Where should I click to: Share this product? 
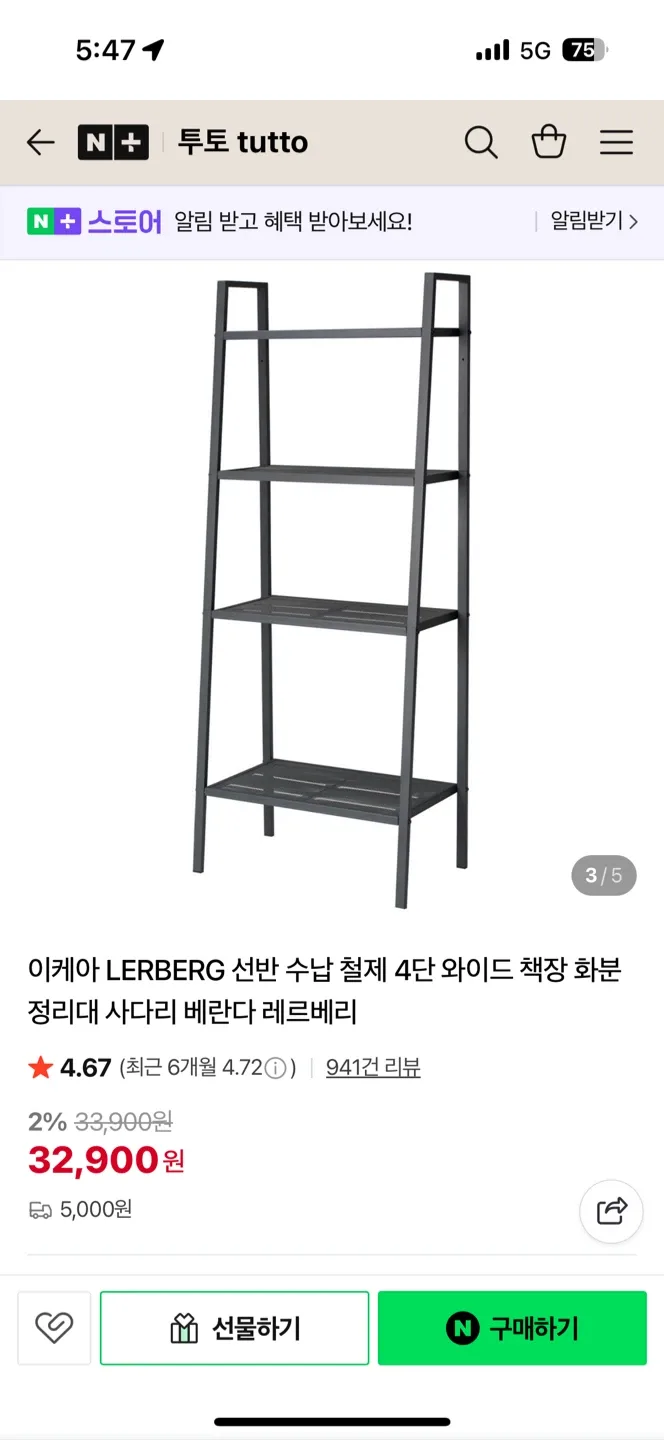coord(611,1212)
